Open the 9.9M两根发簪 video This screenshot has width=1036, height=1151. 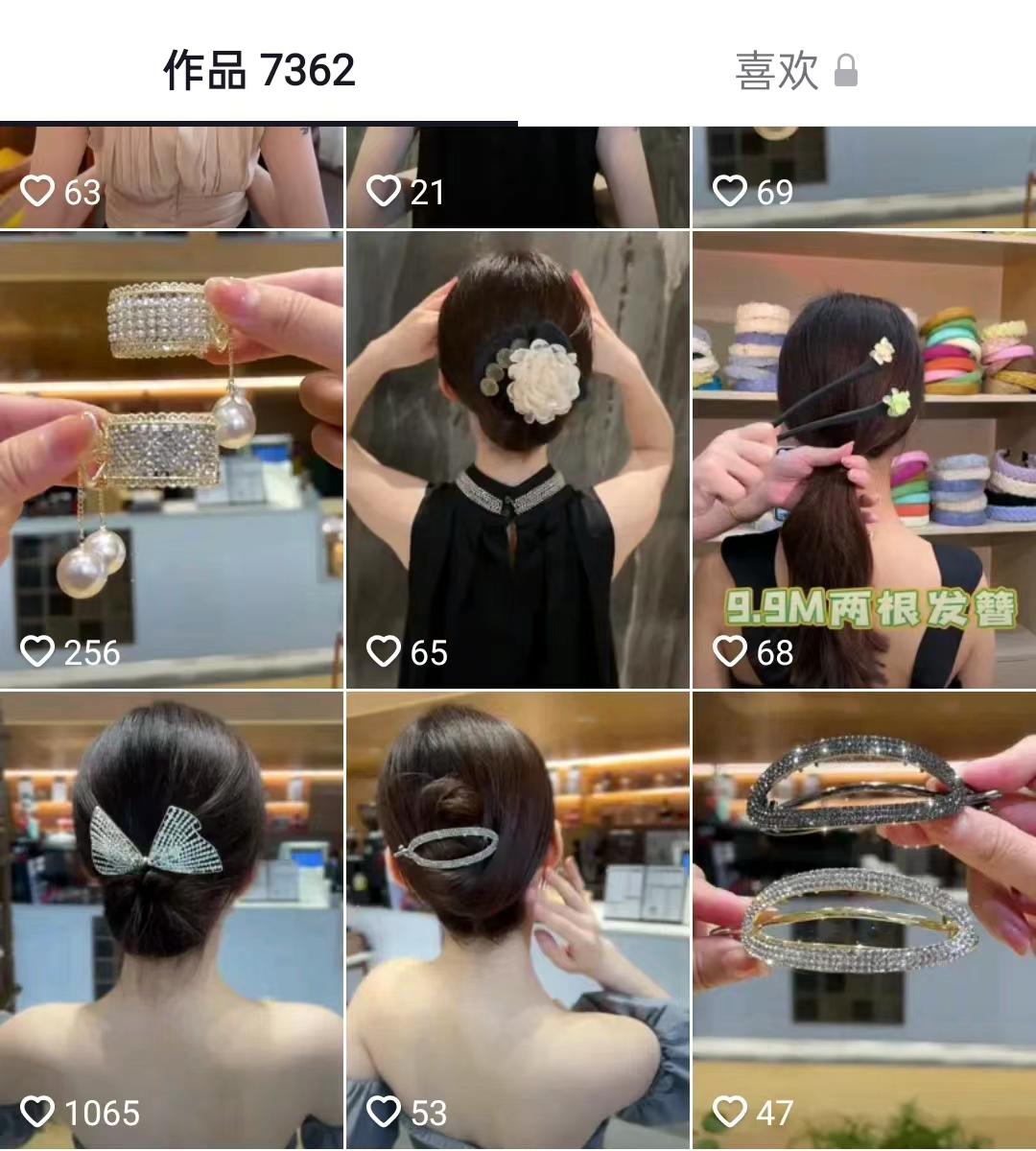(x=863, y=460)
